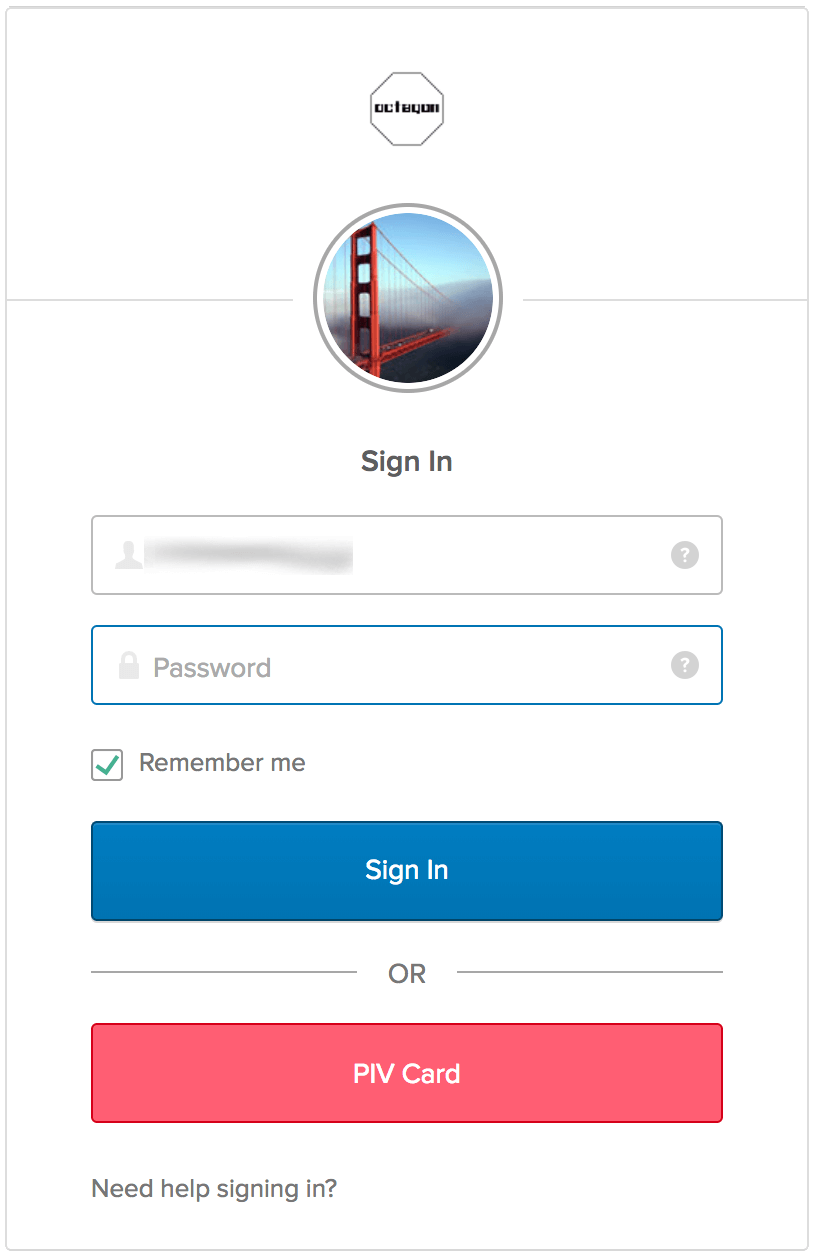Uncheck the Remember me checkbox
The width and height of the screenshot is (816, 1257).
point(107,765)
